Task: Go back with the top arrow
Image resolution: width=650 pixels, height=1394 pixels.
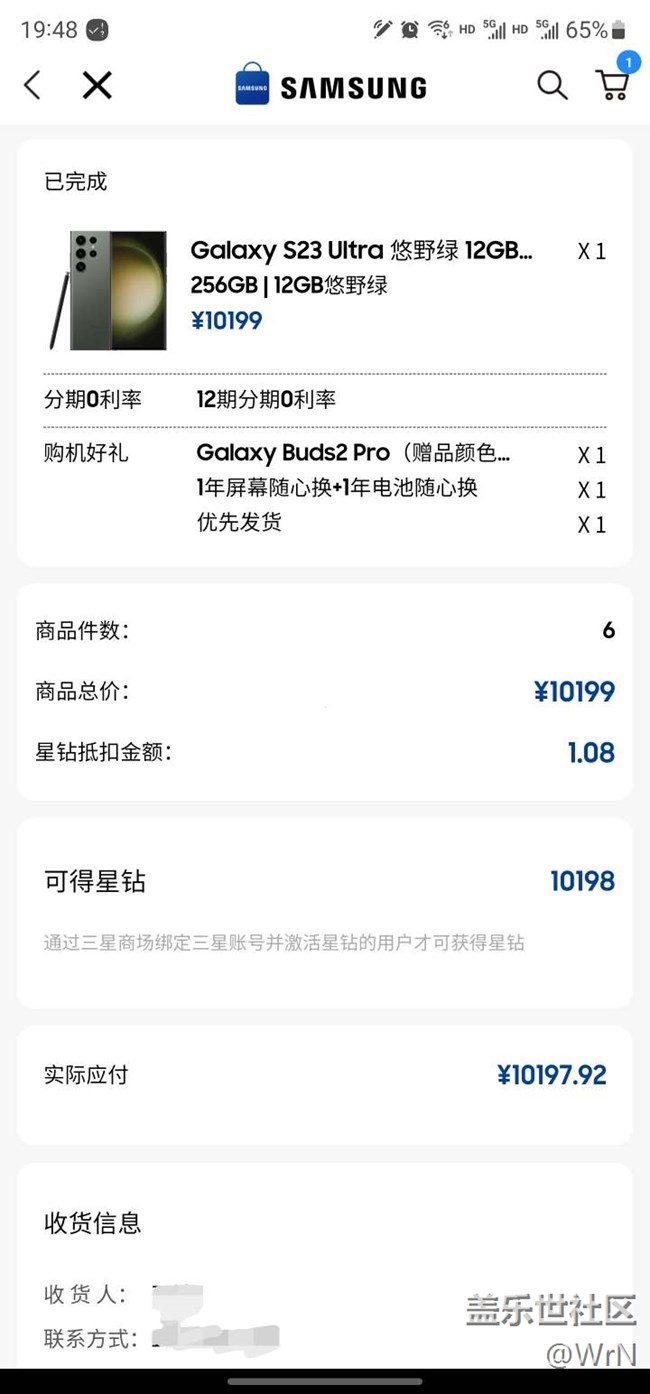Action: click(x=32, y=86)
